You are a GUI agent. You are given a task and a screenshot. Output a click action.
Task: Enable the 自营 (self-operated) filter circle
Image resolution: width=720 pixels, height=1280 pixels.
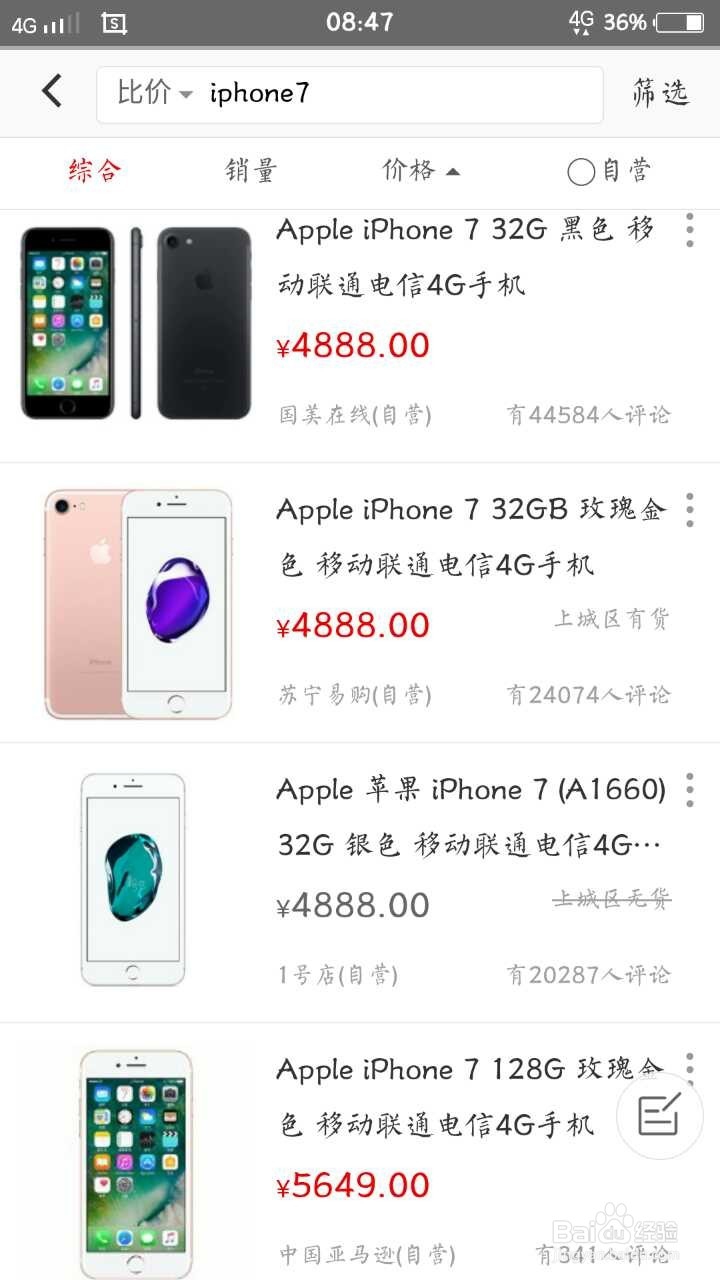(x=581, y=172)
